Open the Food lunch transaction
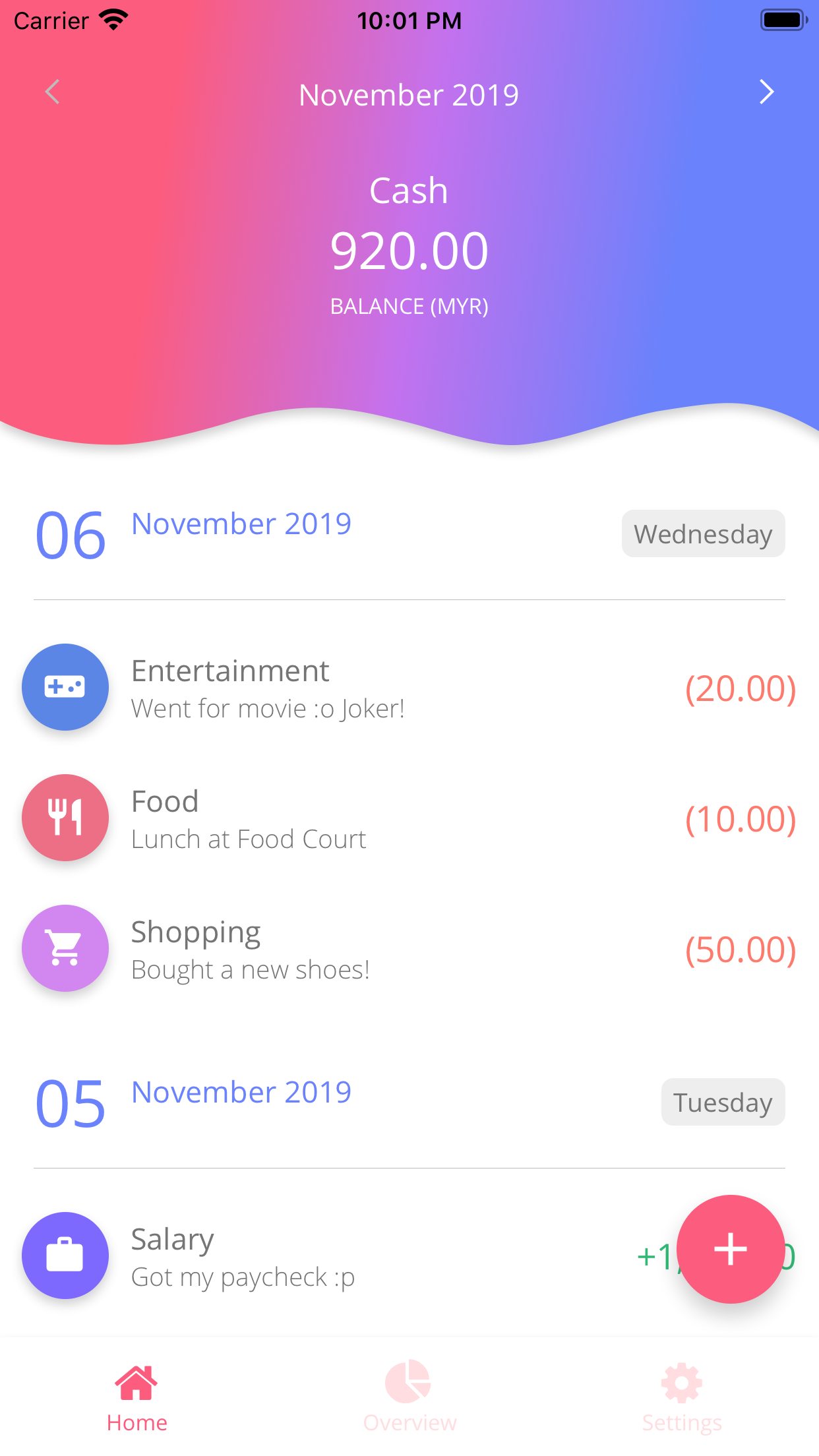This screenshot has width=819, height=1456. [x=409, y=818]
